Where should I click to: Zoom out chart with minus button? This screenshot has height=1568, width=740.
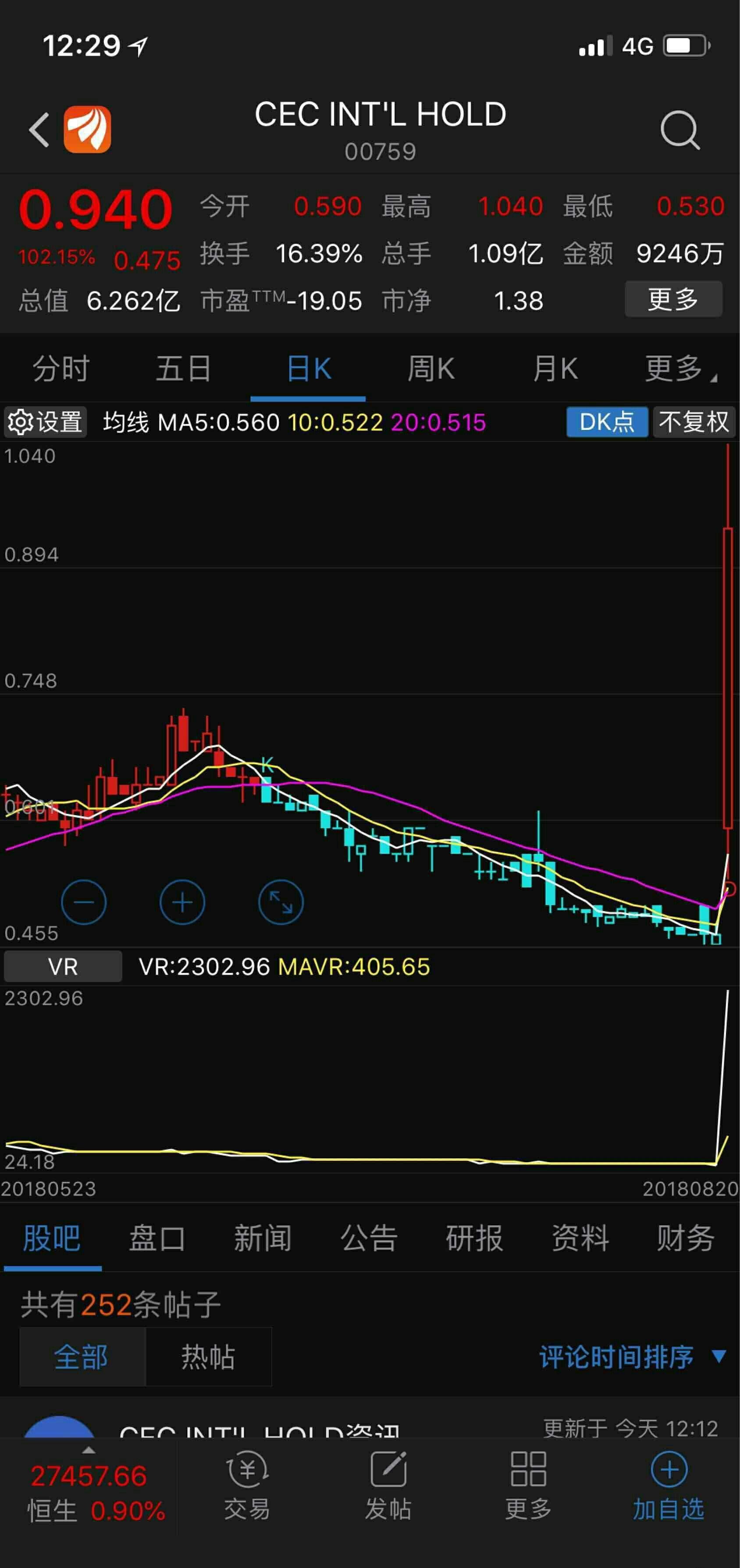[x=84, y=902]
